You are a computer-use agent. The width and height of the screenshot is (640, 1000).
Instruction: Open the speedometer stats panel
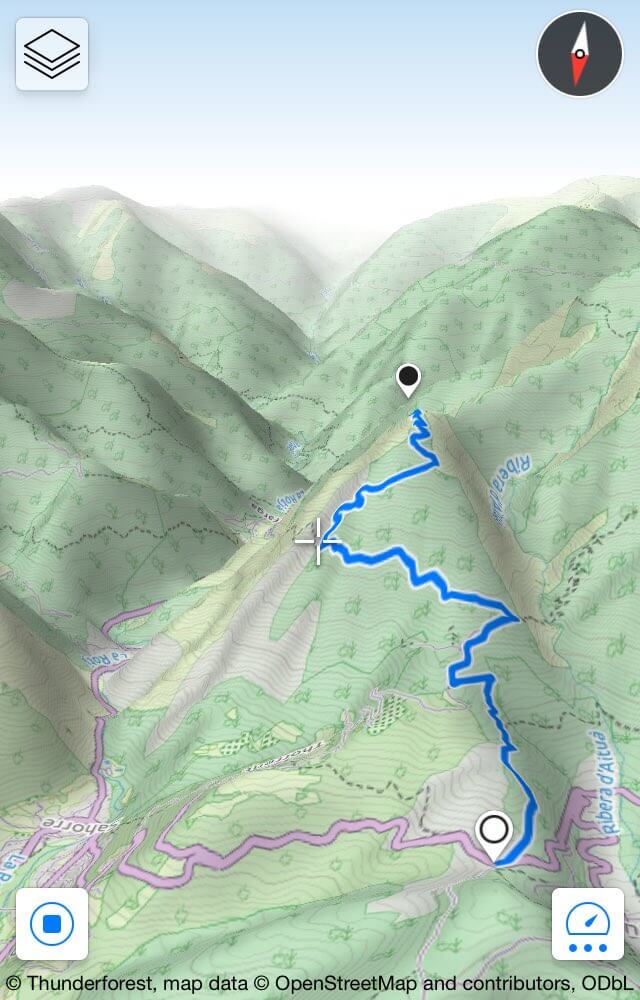[x=588, y=924]
